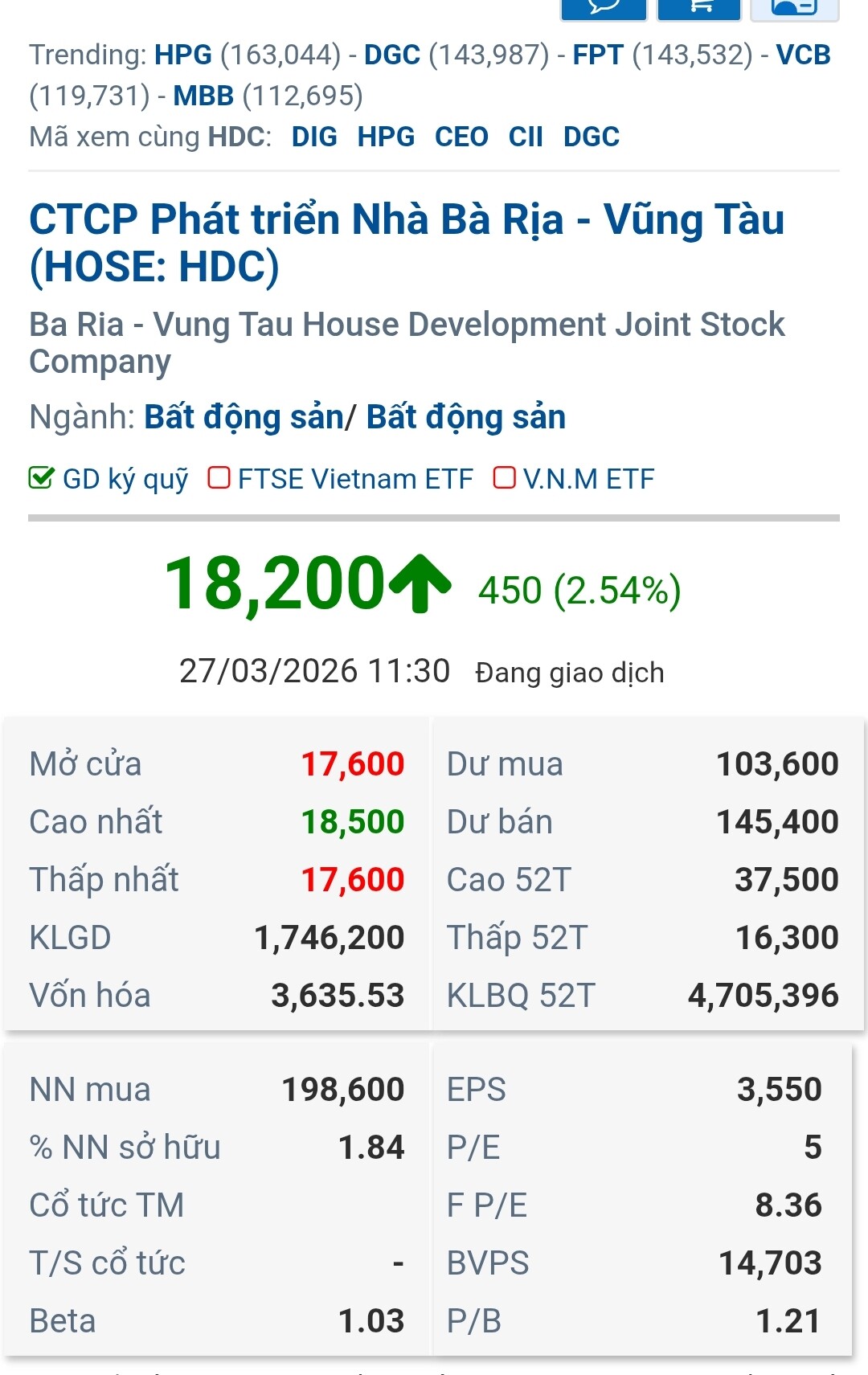Select DGC in Mã xem cùng HDC
This screenshot has height=1375, width=868.
click(x=592, y=137)
